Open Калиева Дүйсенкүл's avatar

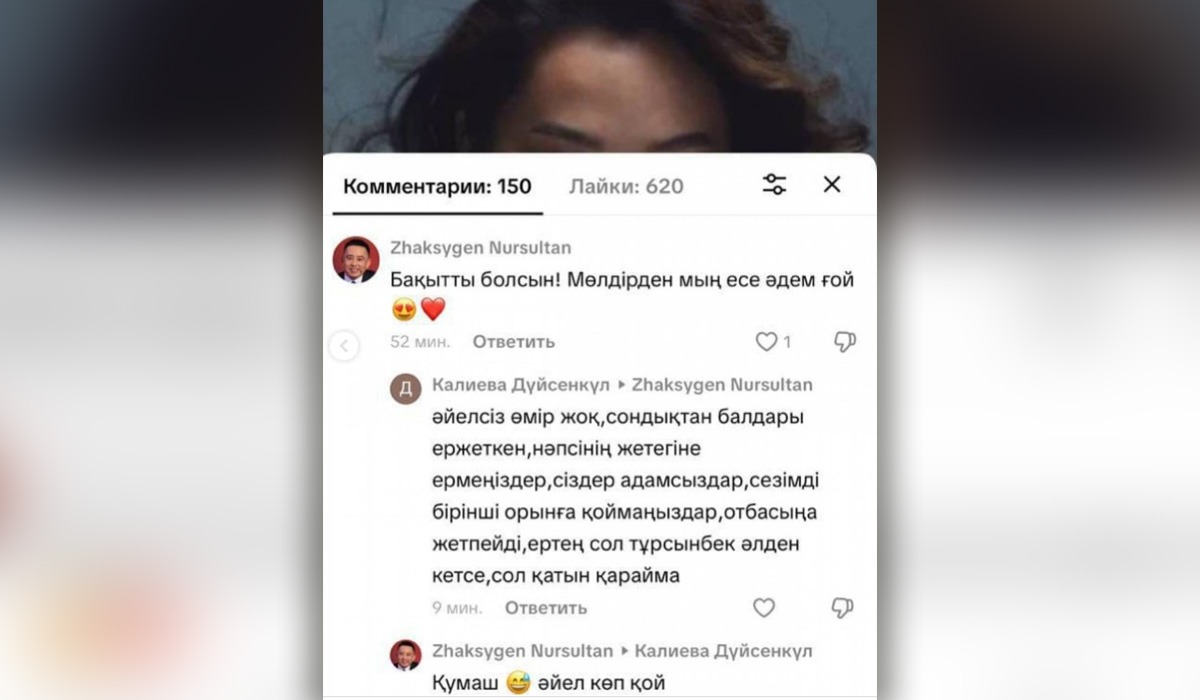tap(405, 388)
